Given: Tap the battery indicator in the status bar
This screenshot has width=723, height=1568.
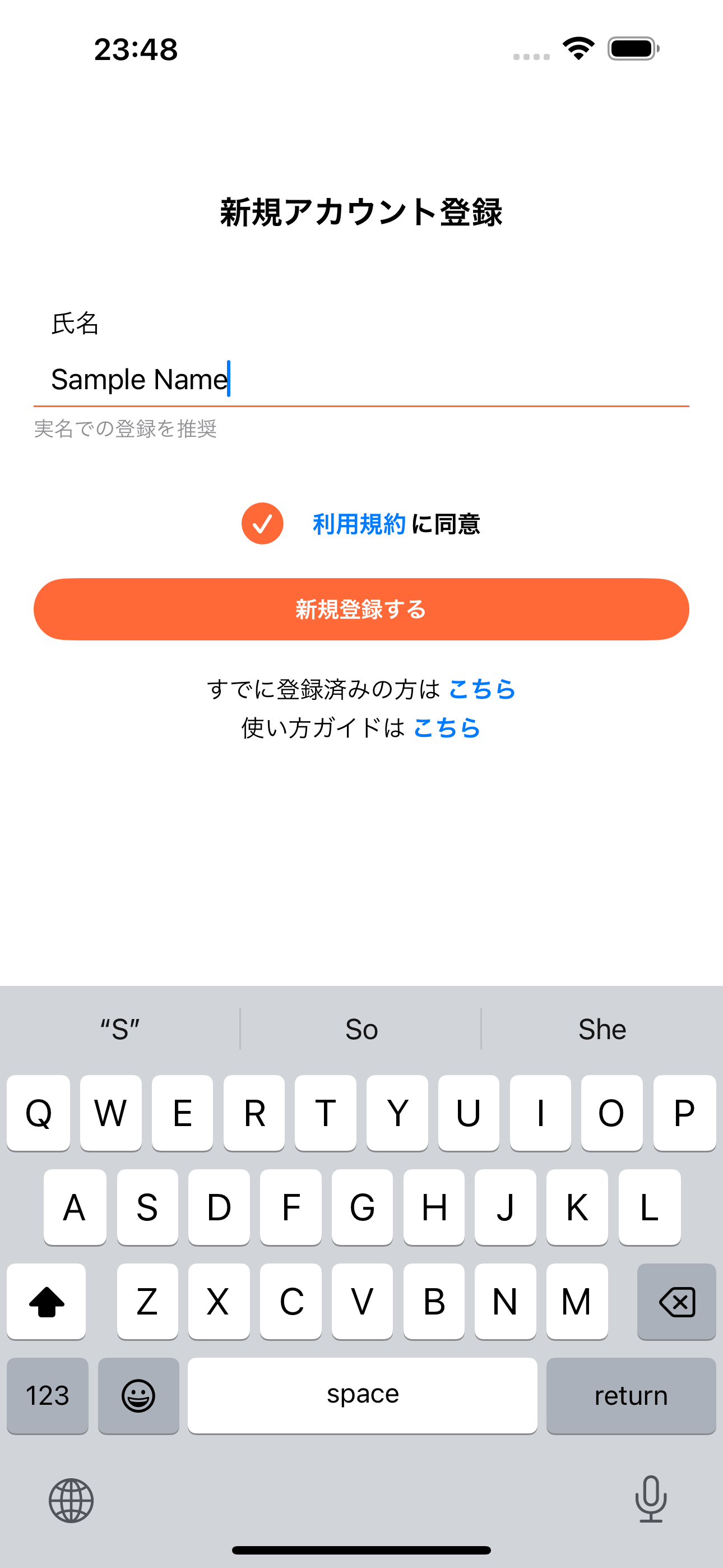Looking at the screenshot, I should [630, 49].
